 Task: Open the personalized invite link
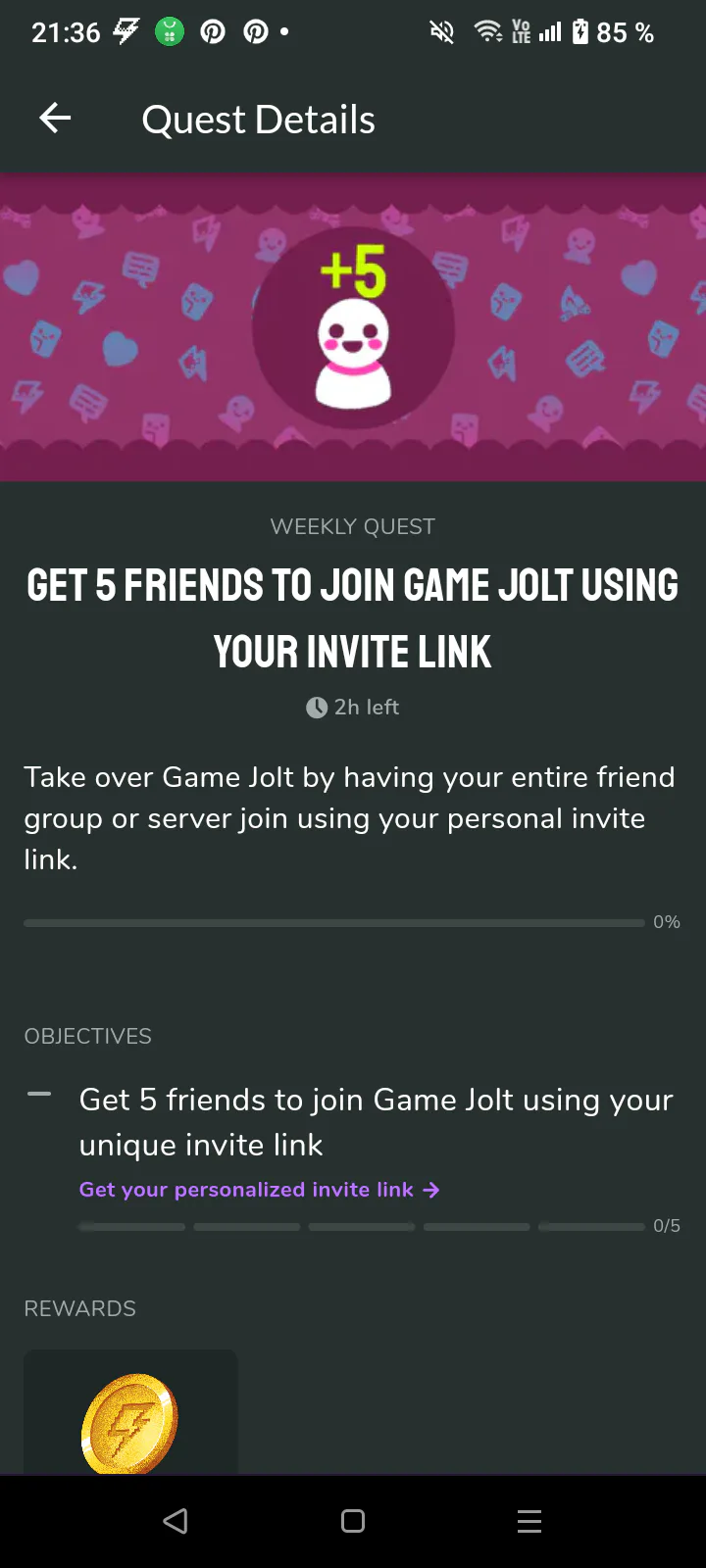click(x=259, y=1190)
